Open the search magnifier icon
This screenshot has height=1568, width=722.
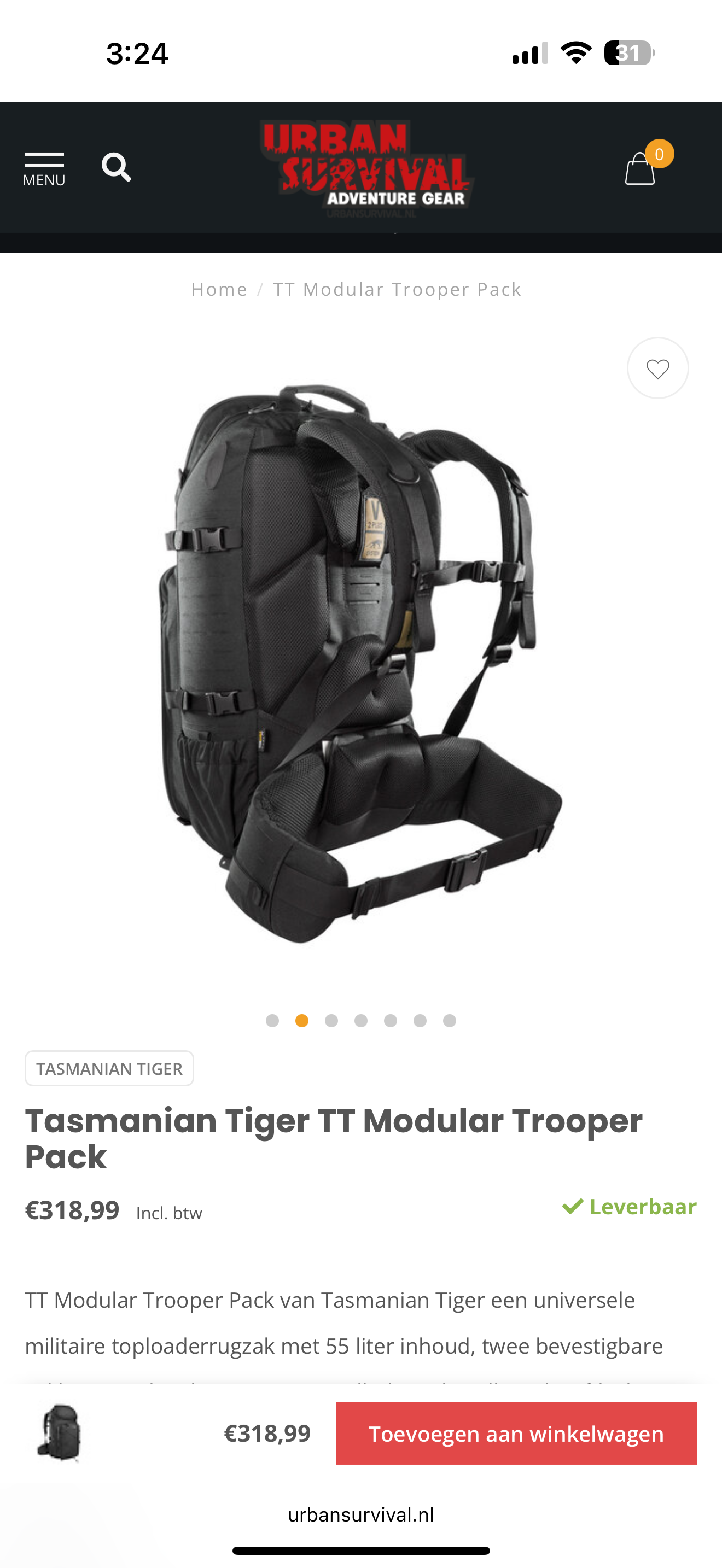click(117, 167)
